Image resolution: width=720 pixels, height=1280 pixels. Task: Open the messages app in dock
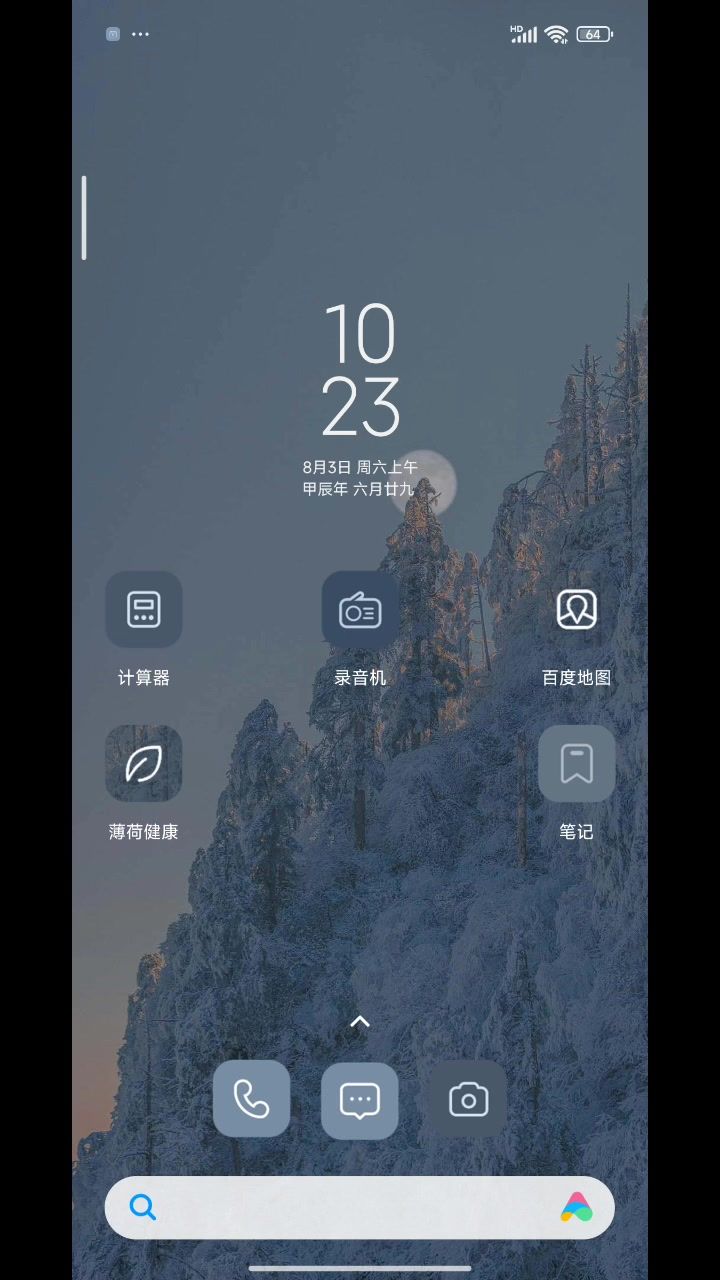(360, 1100)
